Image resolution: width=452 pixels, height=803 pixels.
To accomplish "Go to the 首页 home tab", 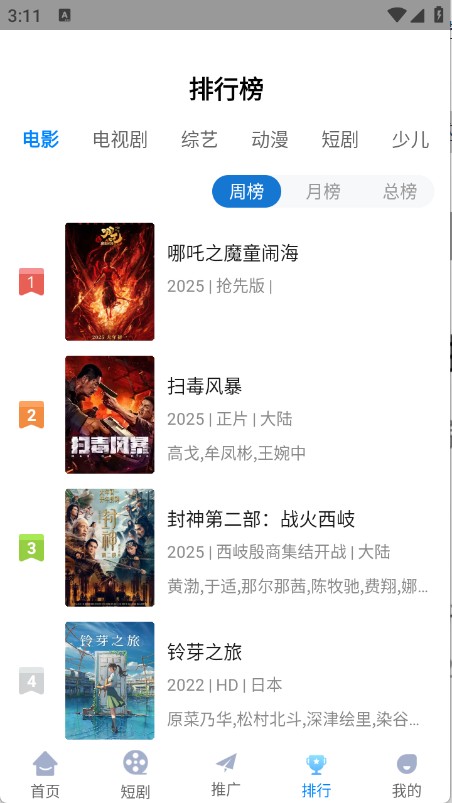I will (45, 774).
